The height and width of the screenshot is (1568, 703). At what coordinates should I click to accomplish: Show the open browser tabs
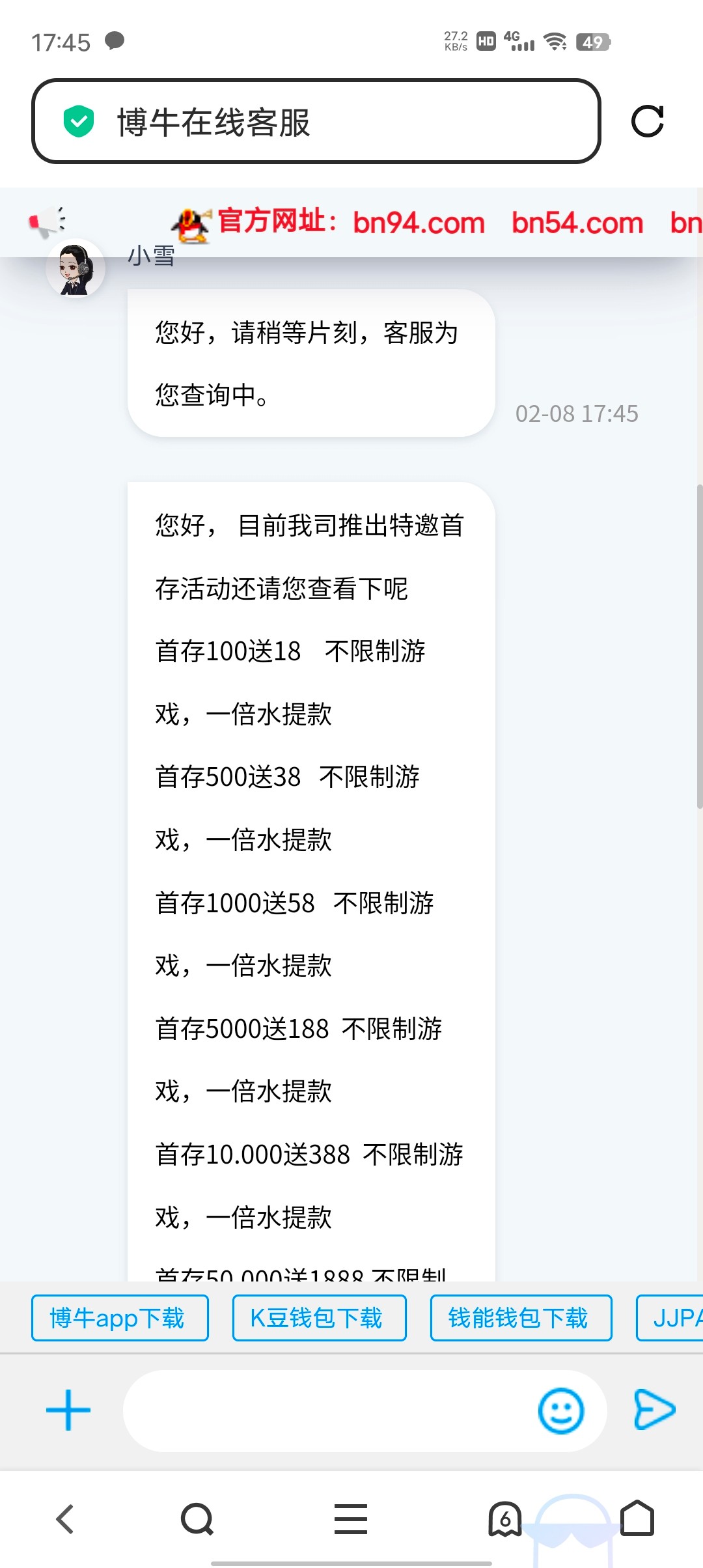coord(504,1519)
